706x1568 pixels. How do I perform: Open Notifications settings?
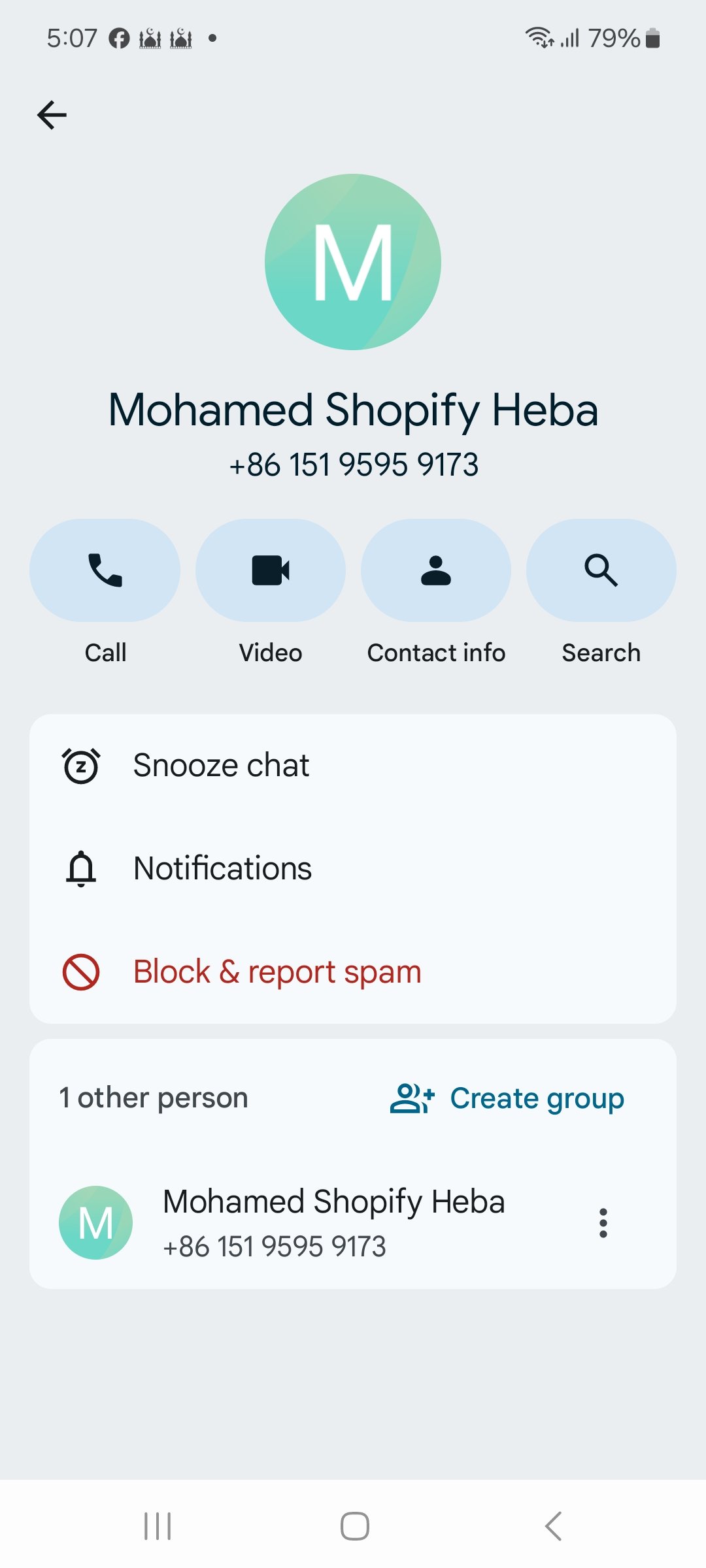222,868
